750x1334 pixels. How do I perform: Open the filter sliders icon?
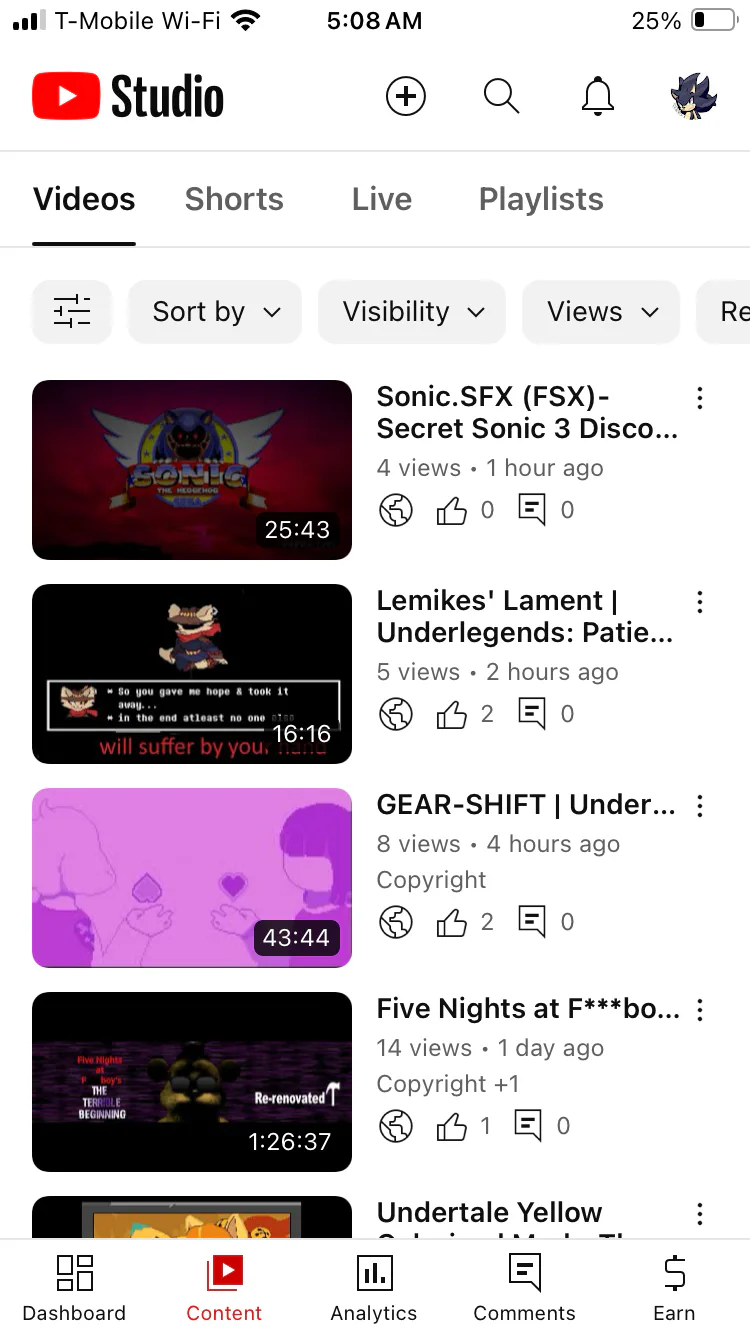click(72, 312)
